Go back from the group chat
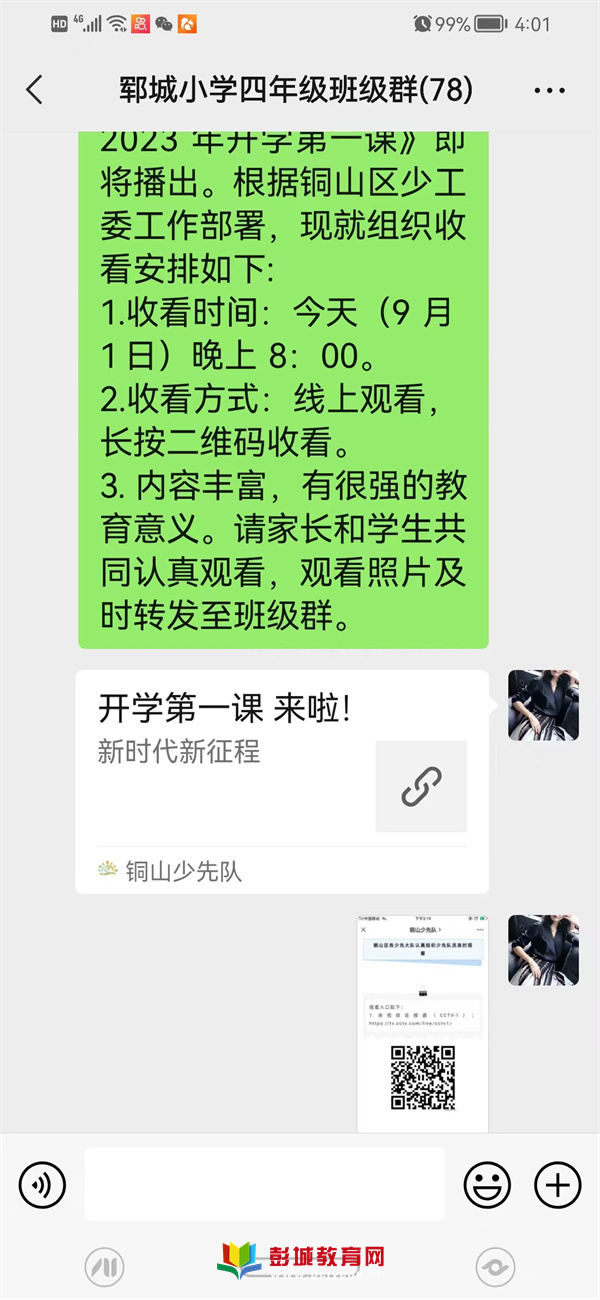The image size is (600, 1300). [x=34, y=90]
